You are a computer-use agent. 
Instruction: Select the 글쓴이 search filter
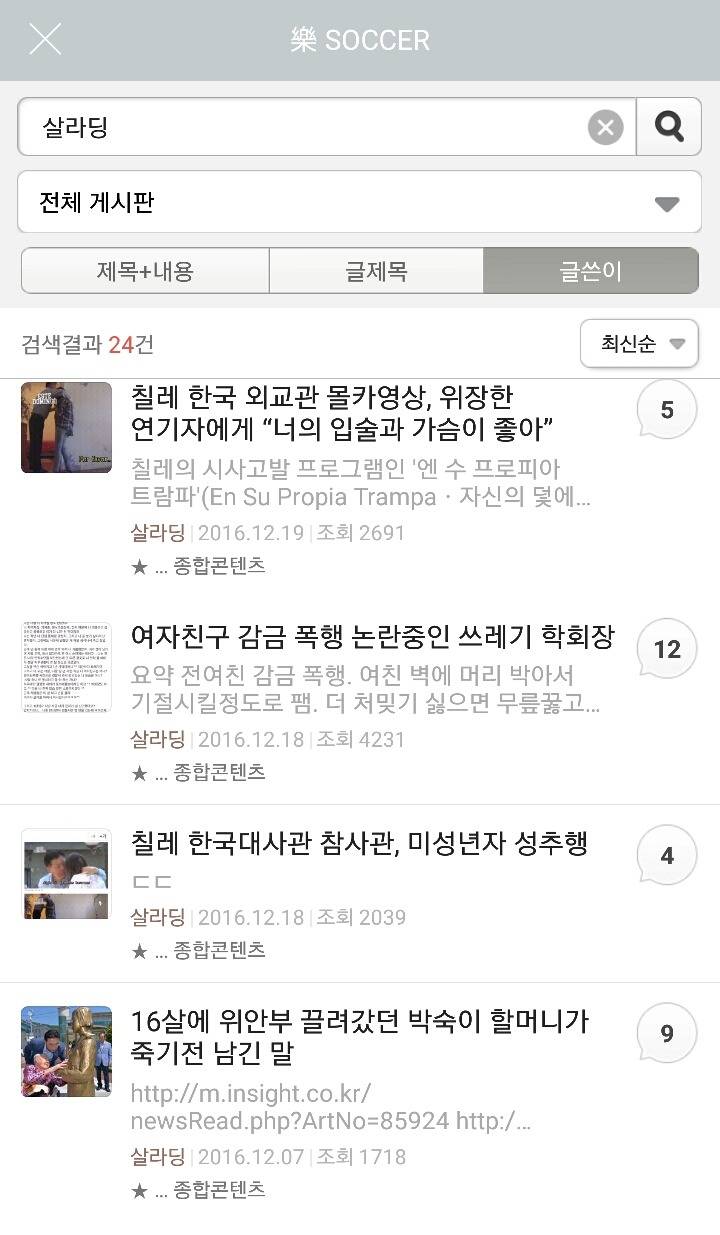[x=591, y=270]
